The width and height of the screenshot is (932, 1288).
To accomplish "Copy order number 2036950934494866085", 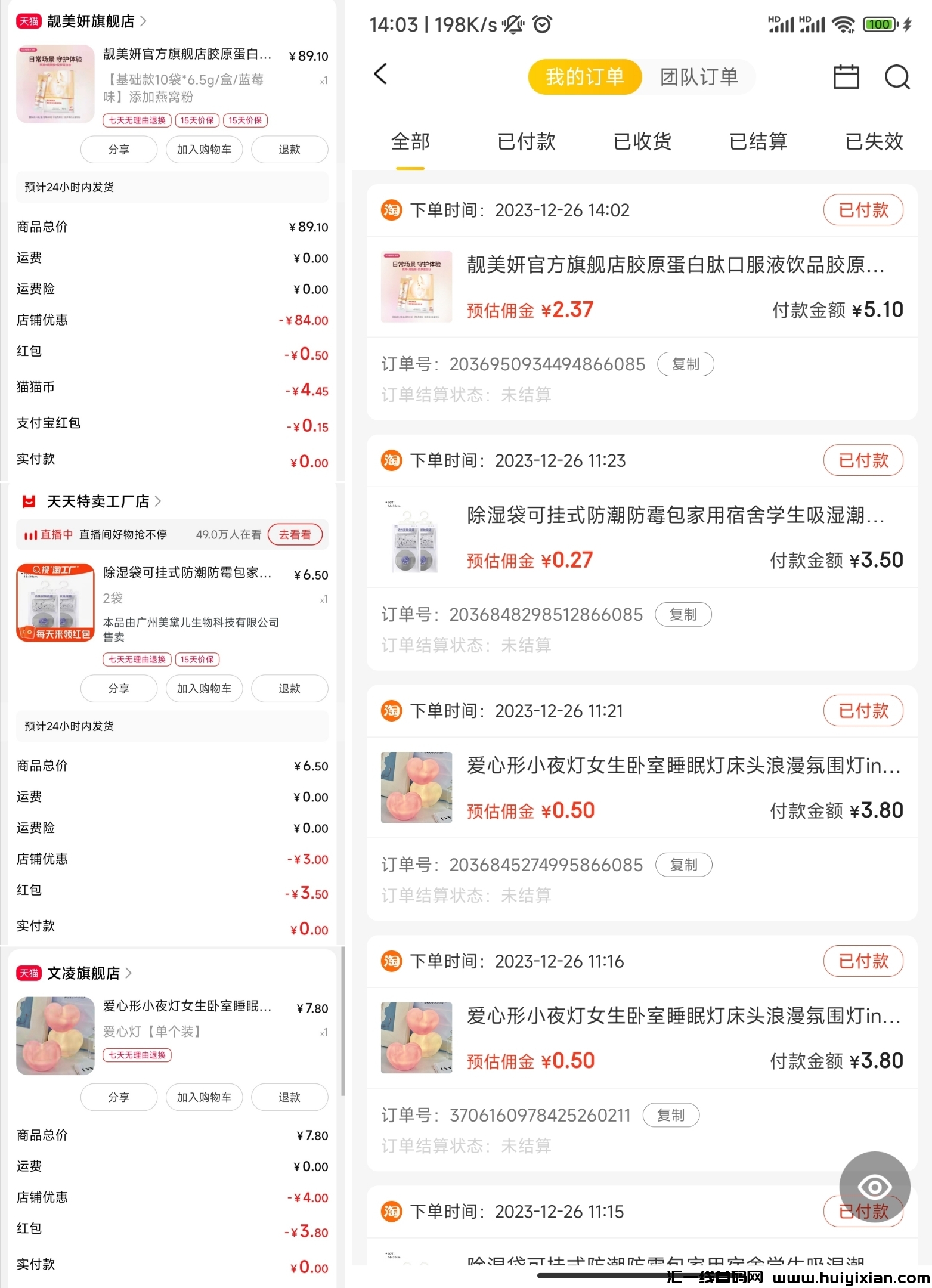I will tap(685, 364).
